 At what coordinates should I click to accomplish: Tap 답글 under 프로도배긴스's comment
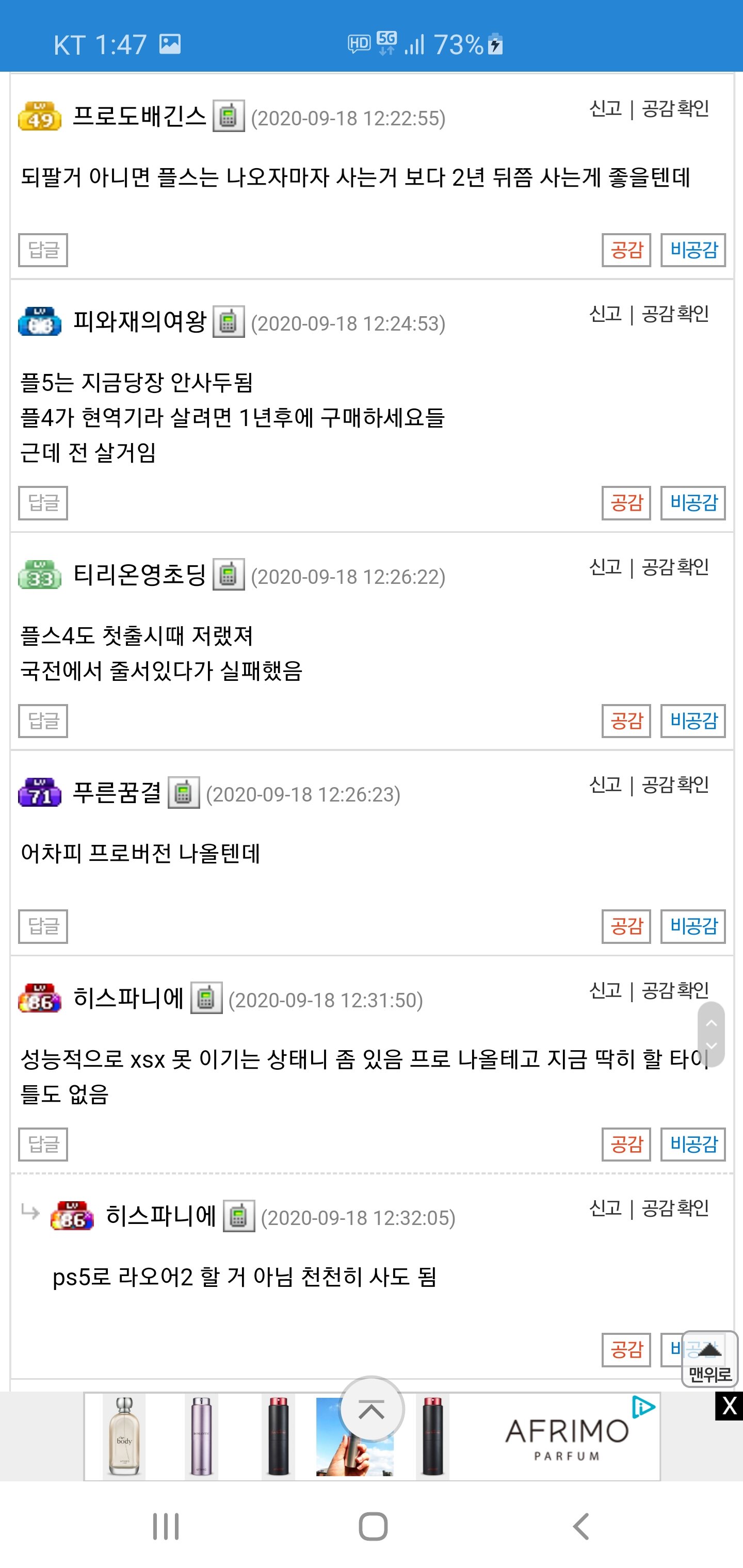click(43, 250)
